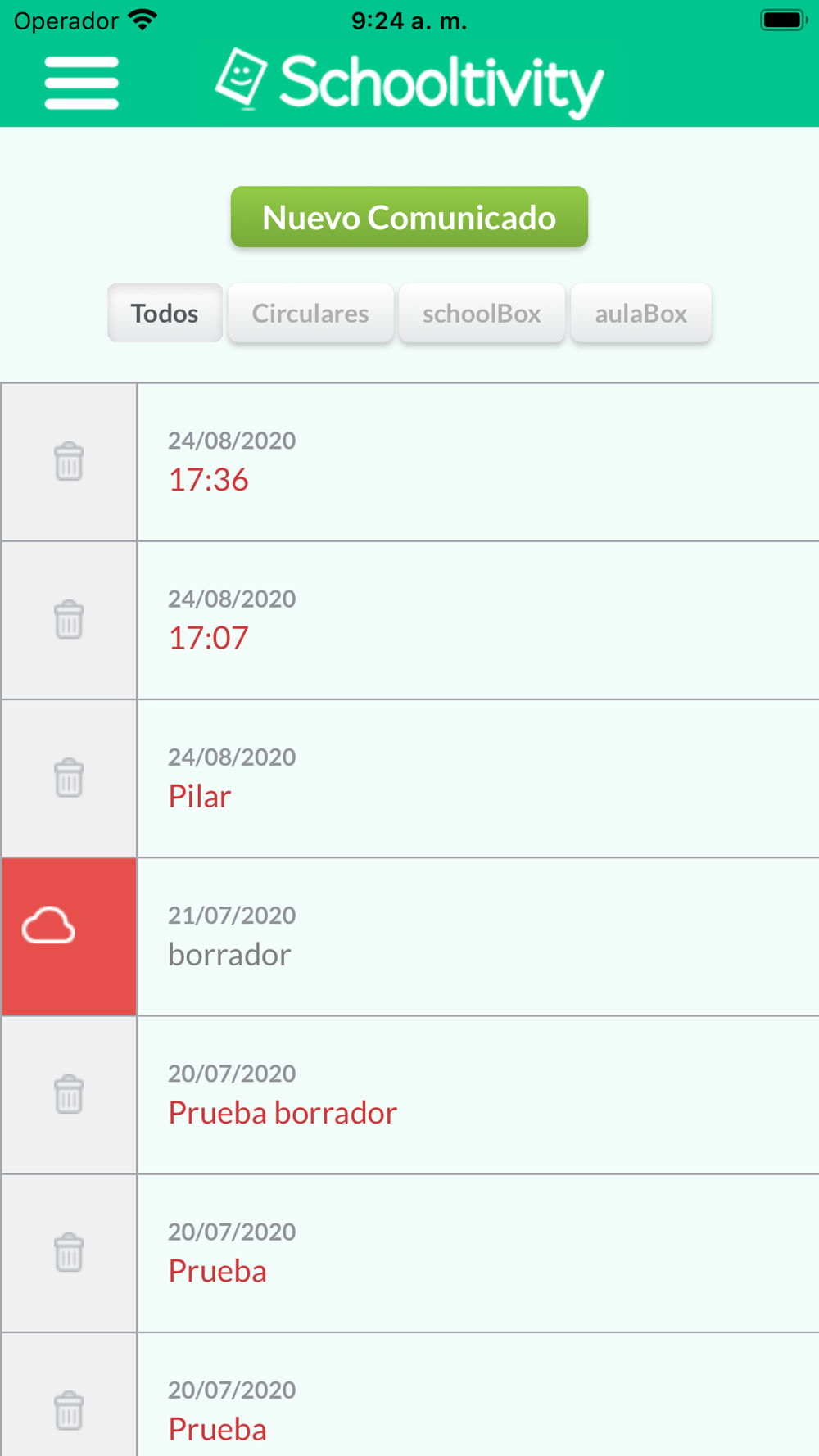This screenshot has width=819, height=1456.
Task: Open the hamburger drawer menu
Action: point(82,83)
